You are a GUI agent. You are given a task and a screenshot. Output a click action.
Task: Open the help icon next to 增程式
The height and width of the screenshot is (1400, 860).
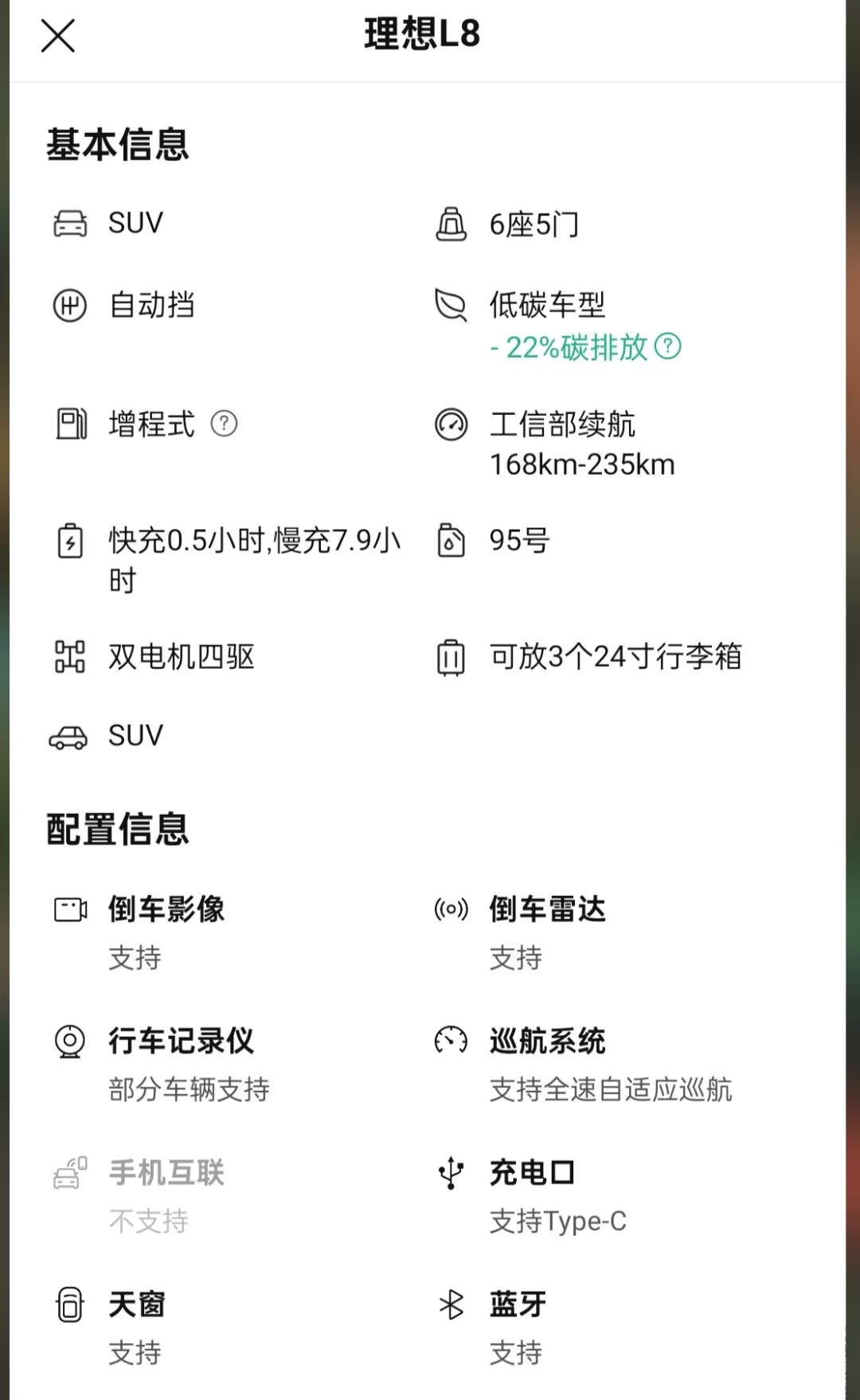pyautogui.click(x=224, y=424)
